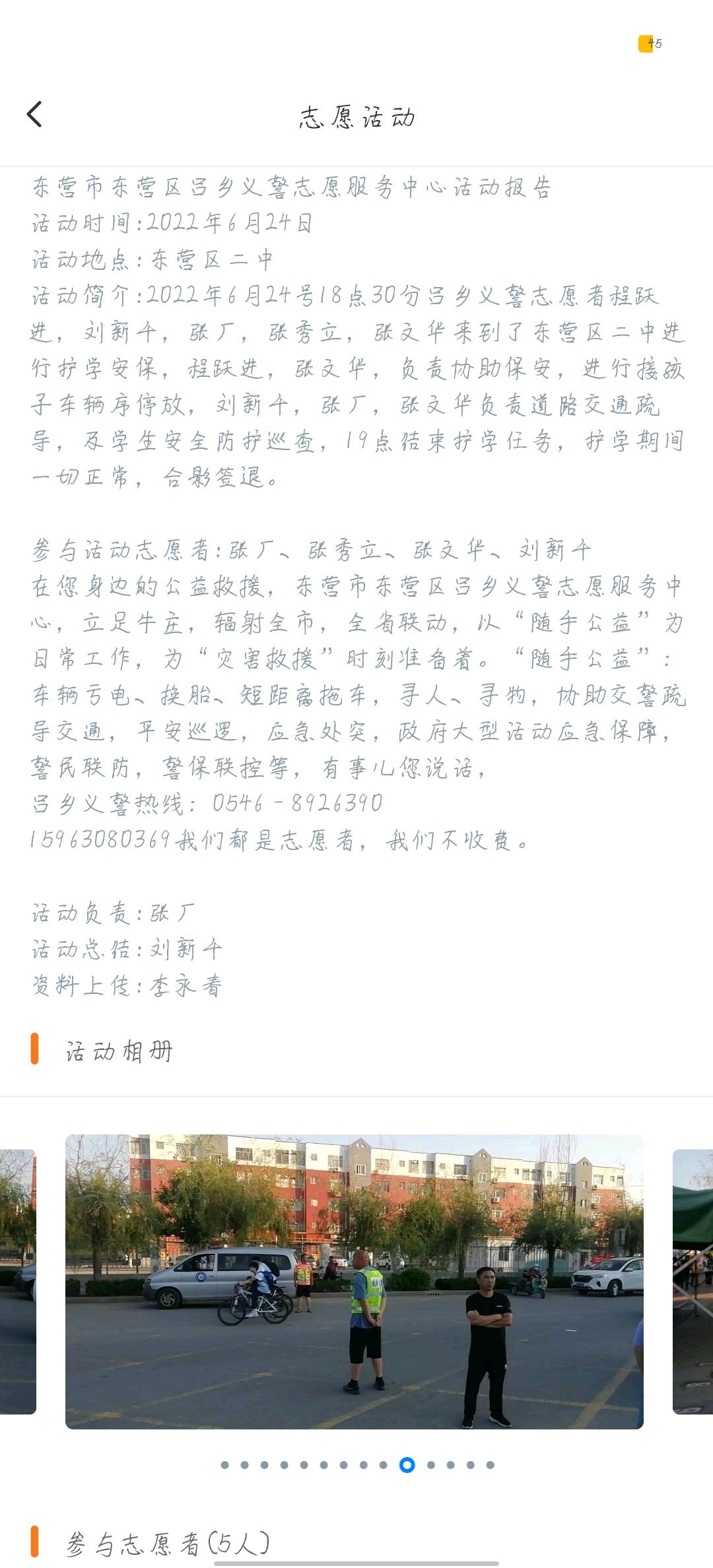713x1568 pixels.
Task: Open the partially visible photo on the left
Action: [18, 1282]
